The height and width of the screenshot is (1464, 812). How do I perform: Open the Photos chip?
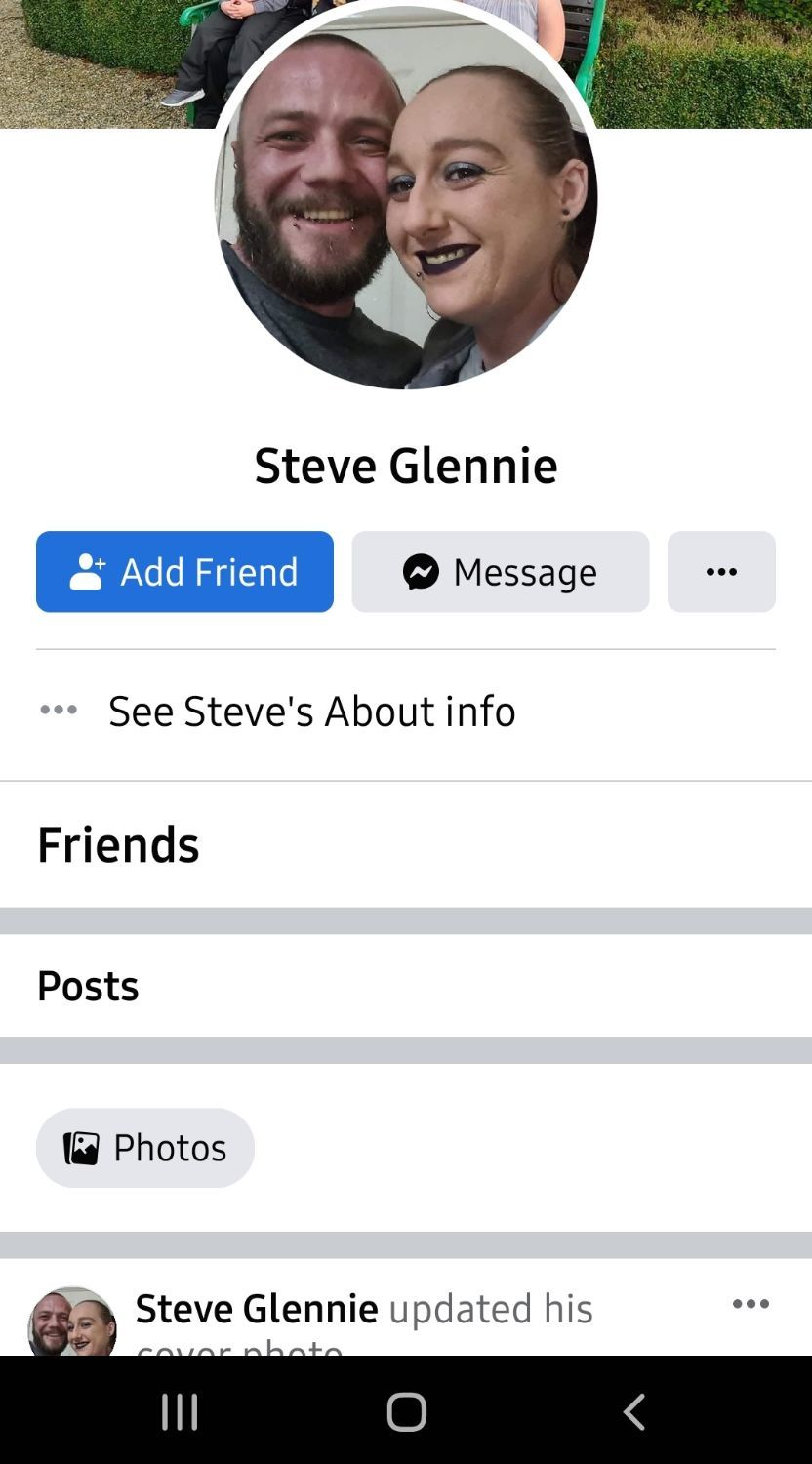tap(145, 1148)
